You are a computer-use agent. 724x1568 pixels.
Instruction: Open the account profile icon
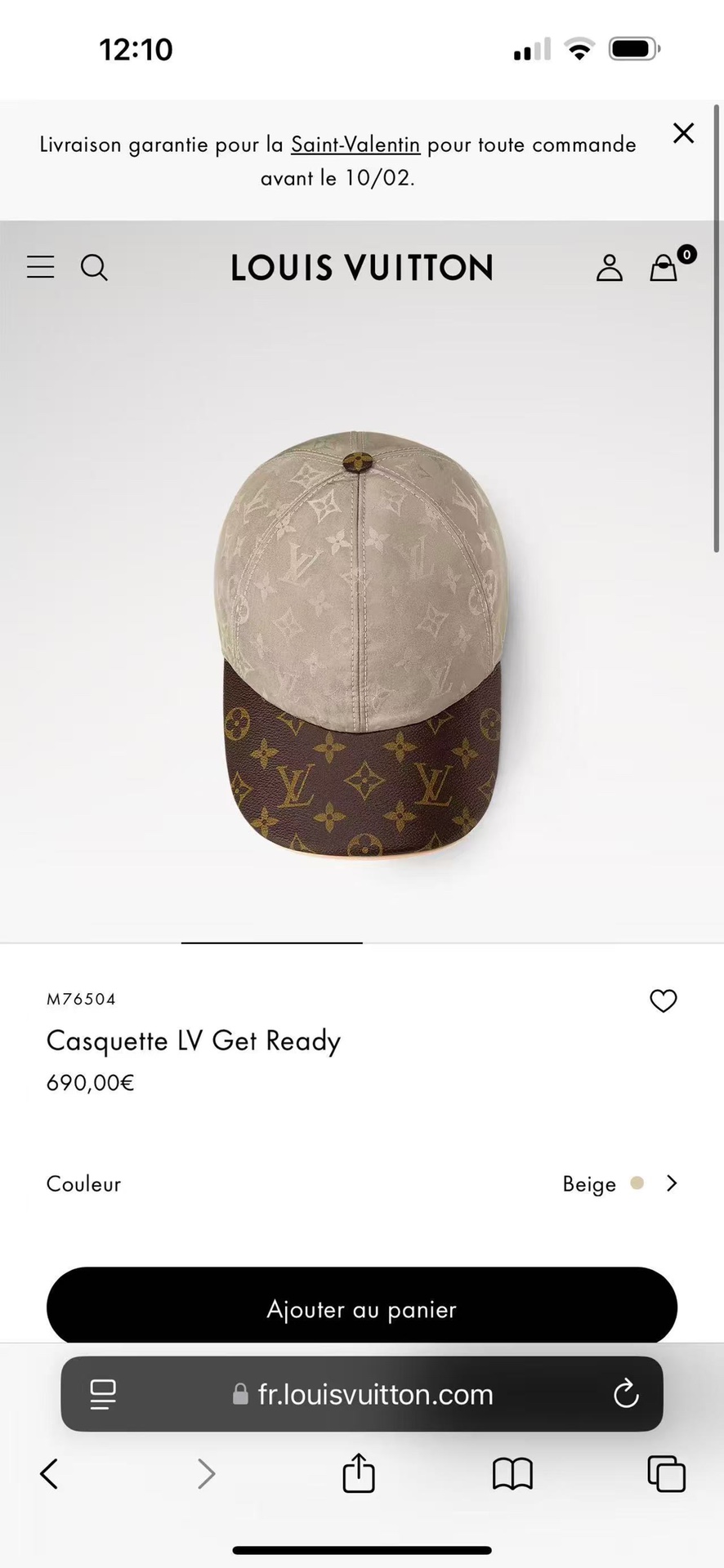[609, 267]
